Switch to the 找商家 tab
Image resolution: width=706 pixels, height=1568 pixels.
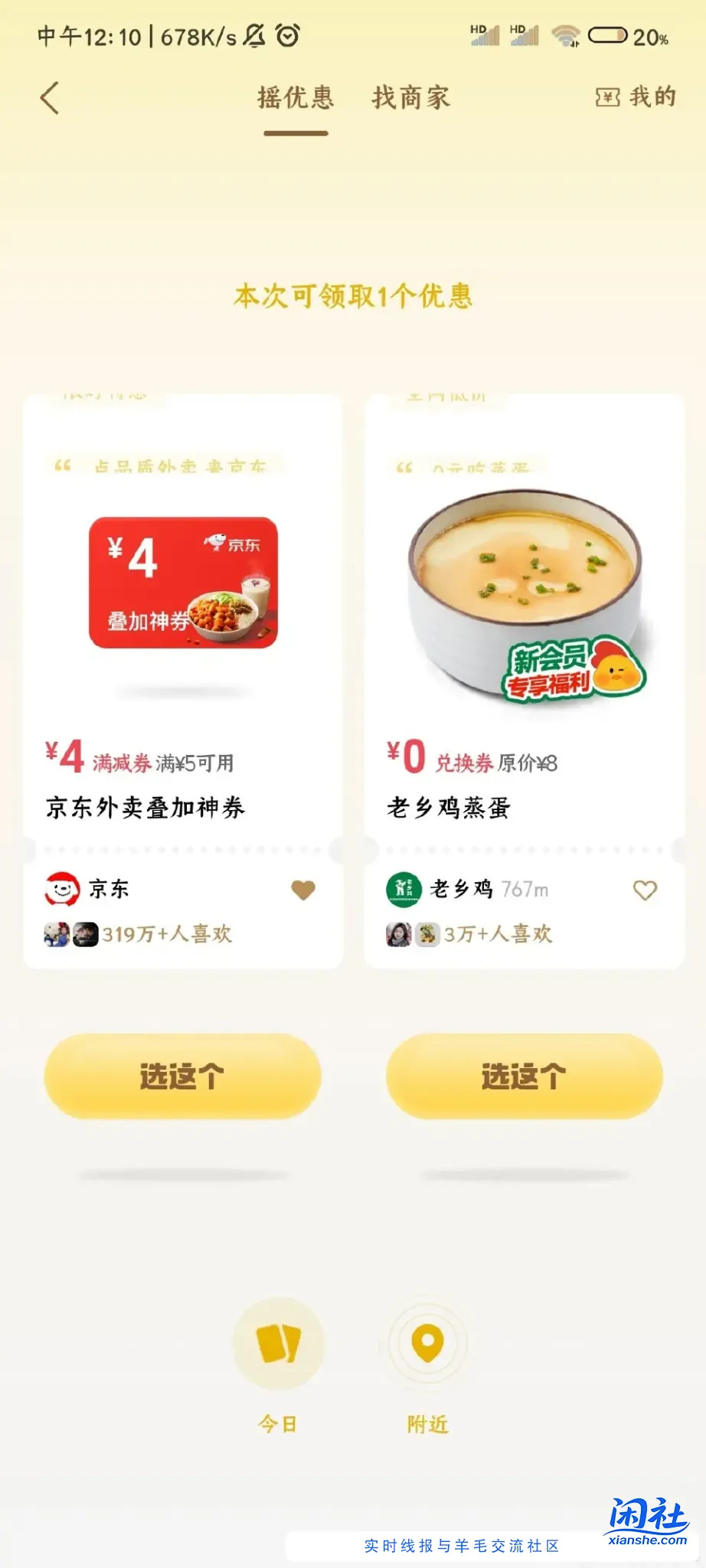pos(411,97)
